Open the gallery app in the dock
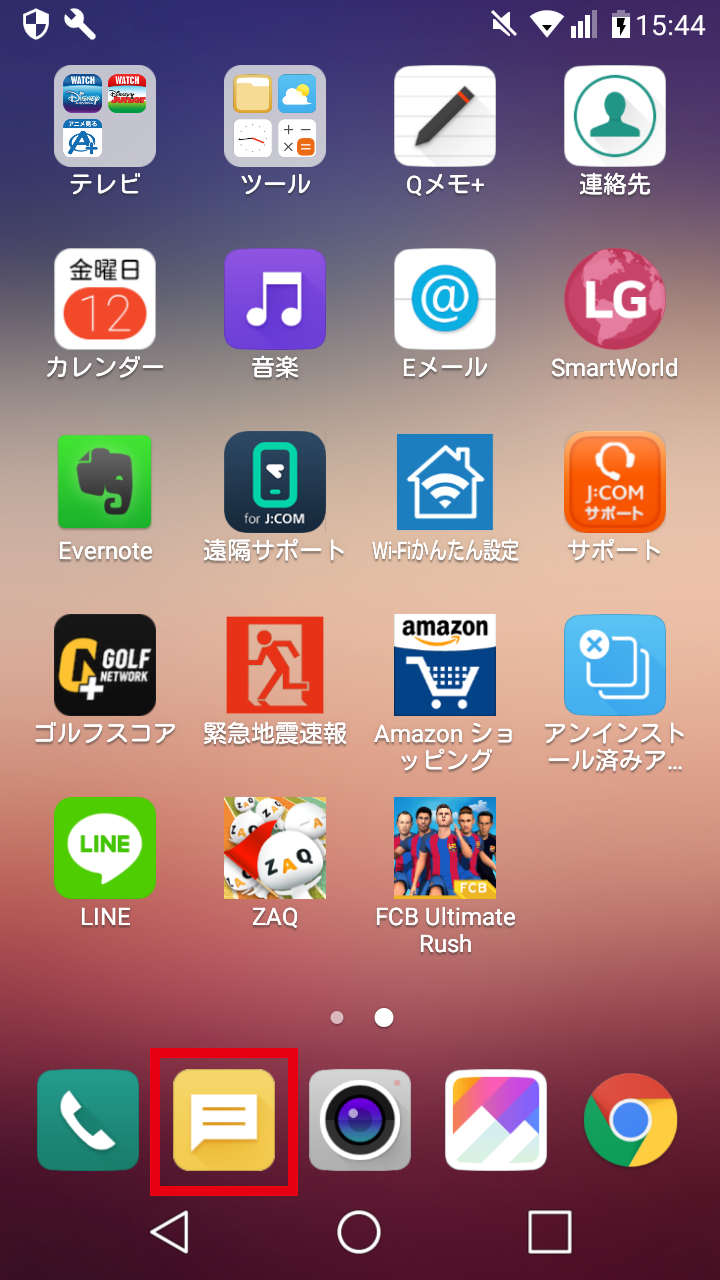720x1280 pixels. pyautogui.click(x=496, y=1120)
